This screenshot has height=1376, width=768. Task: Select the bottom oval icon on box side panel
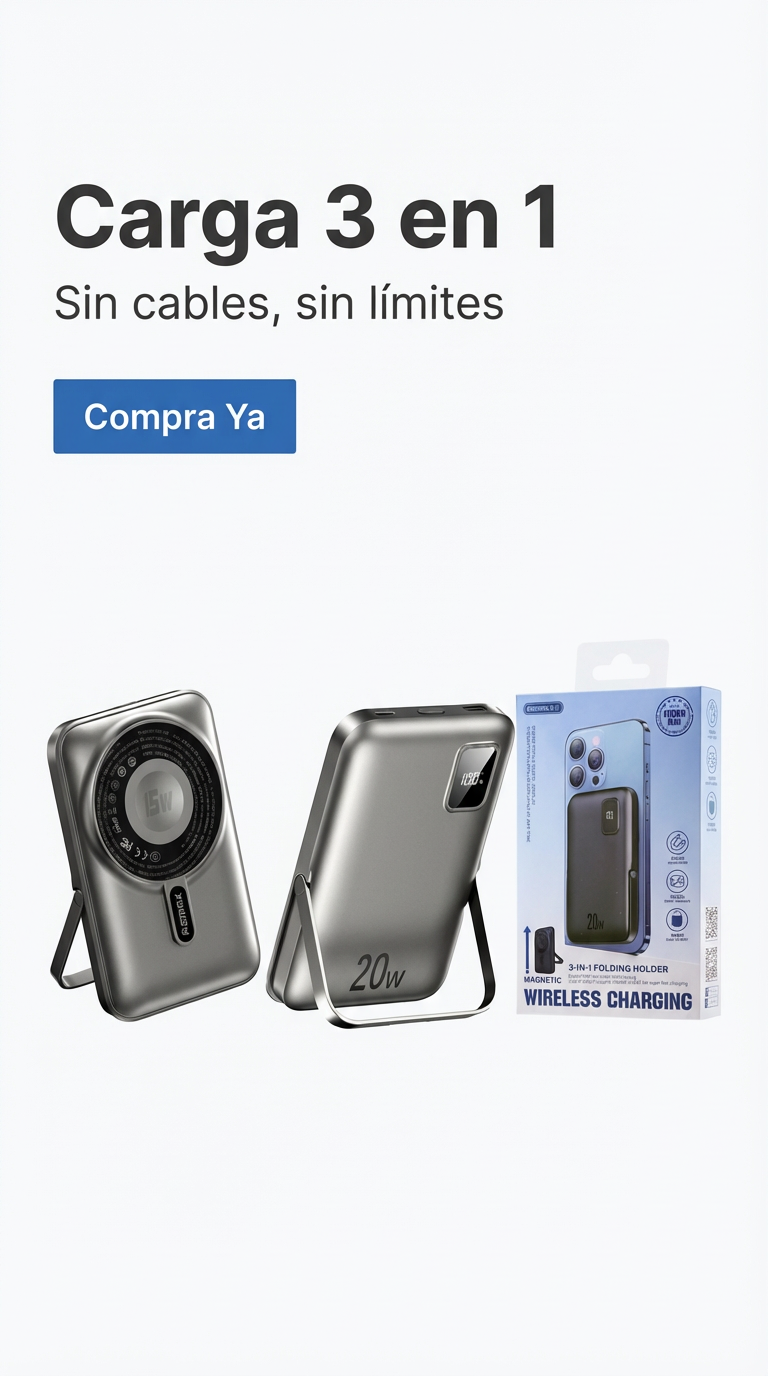point(710,804)
